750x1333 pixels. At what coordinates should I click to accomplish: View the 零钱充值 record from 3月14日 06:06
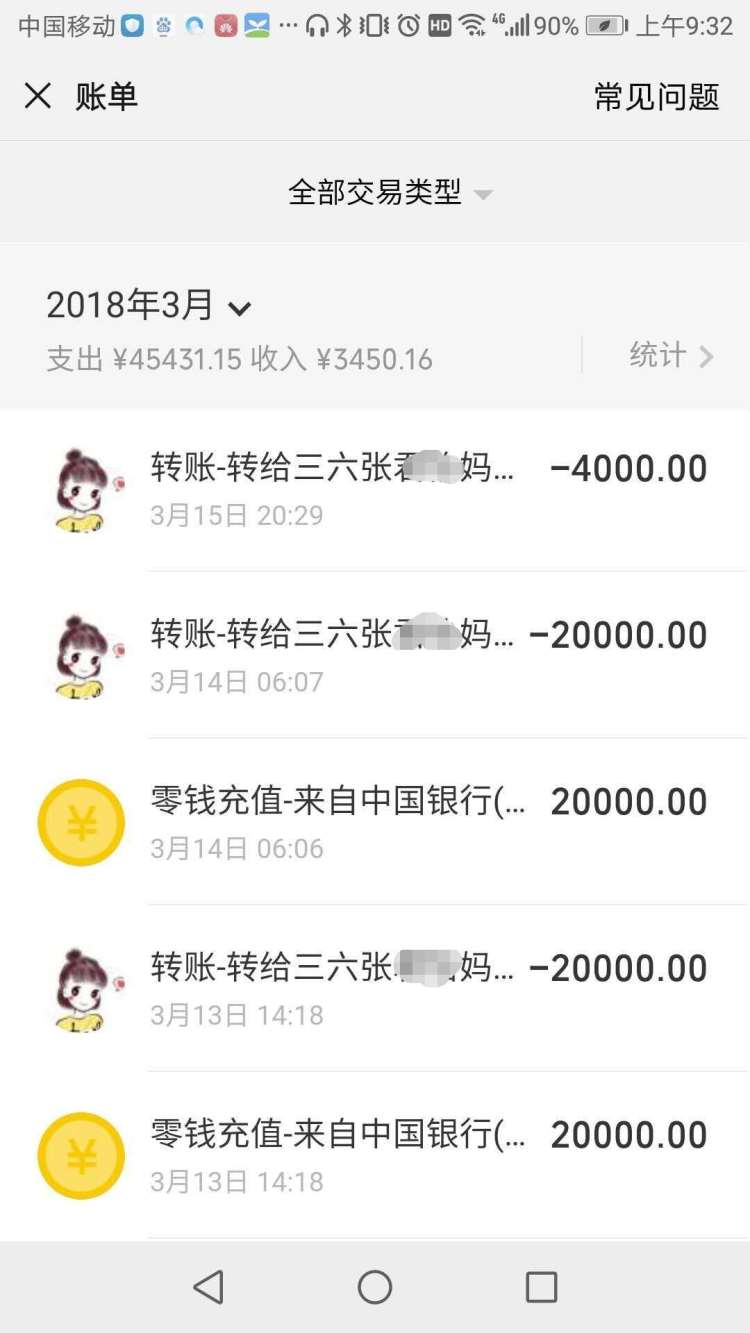[430, 822]
